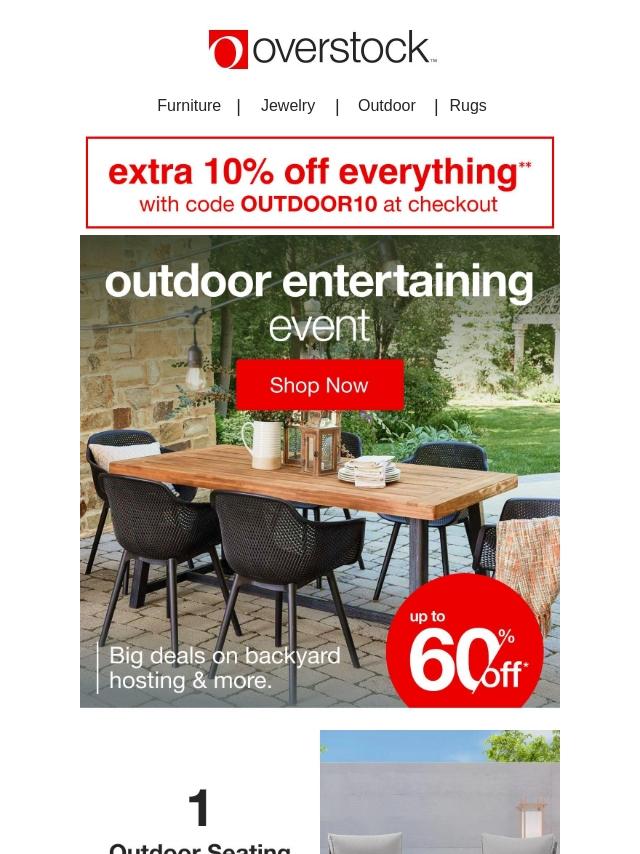Tap the Shop Now button
640x854 pixels.
click(x=319, y=386)
